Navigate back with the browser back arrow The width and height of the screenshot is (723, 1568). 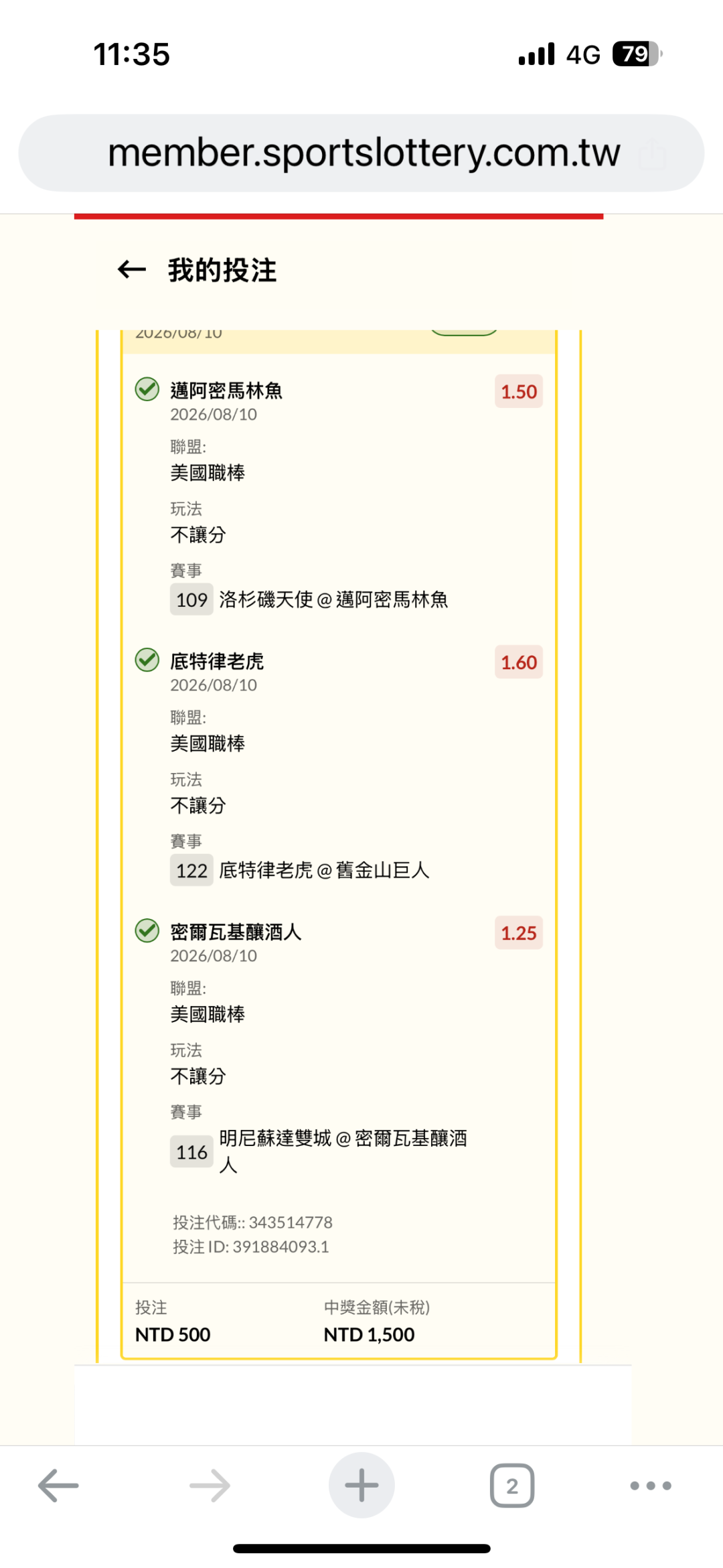coord(58,1486)
